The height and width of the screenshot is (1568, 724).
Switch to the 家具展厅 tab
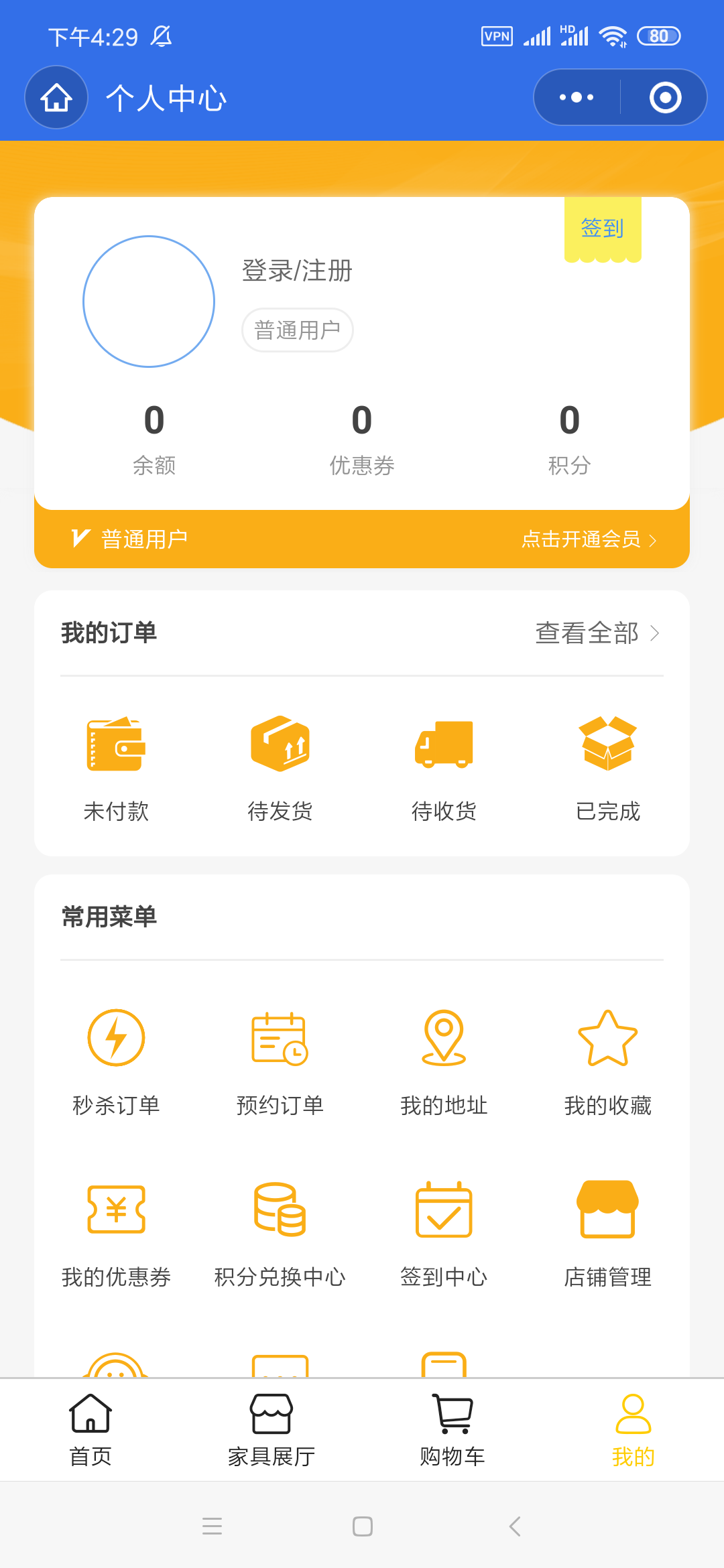[x=271, y=1430]
